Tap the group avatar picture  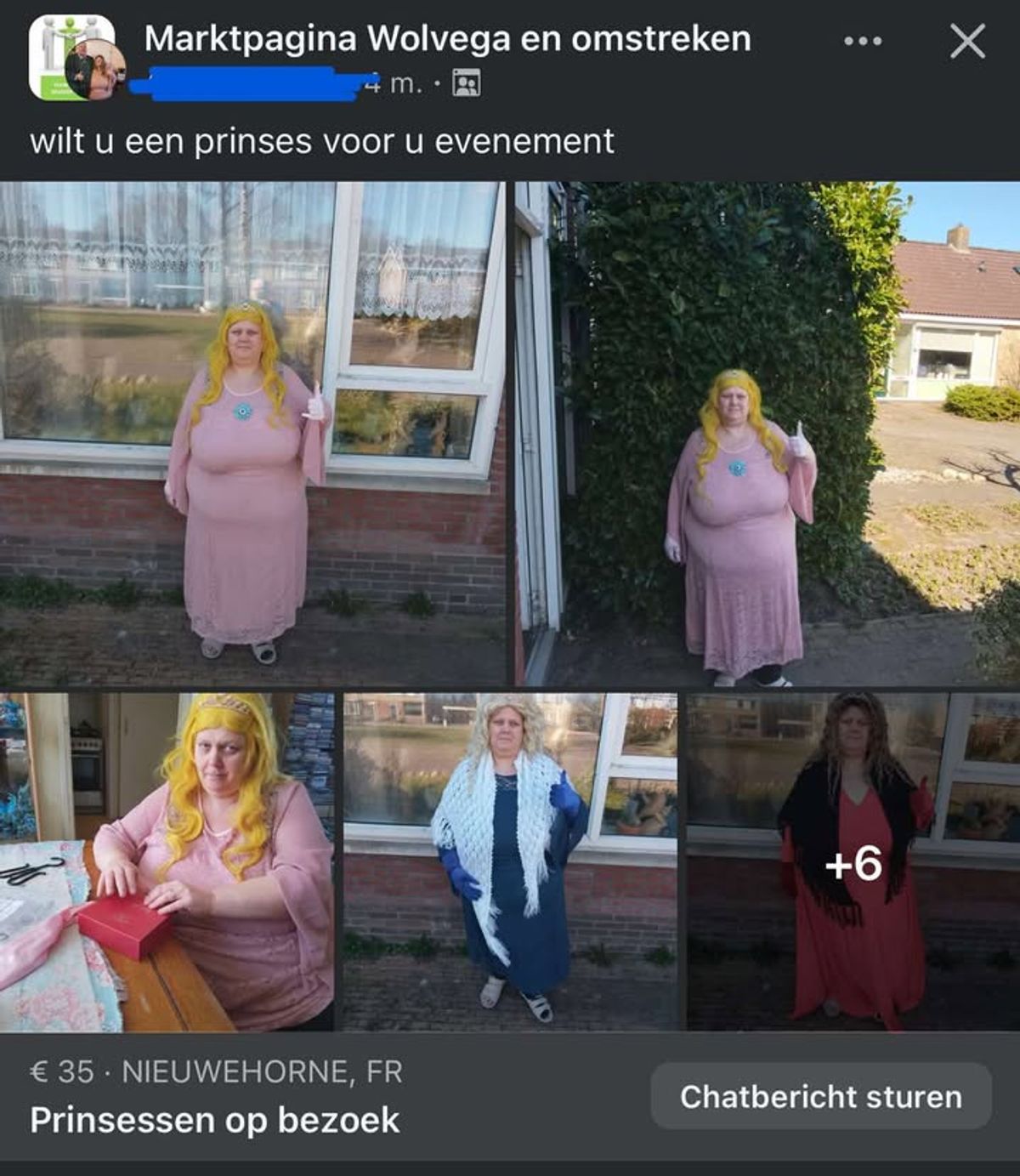point(73,58)
